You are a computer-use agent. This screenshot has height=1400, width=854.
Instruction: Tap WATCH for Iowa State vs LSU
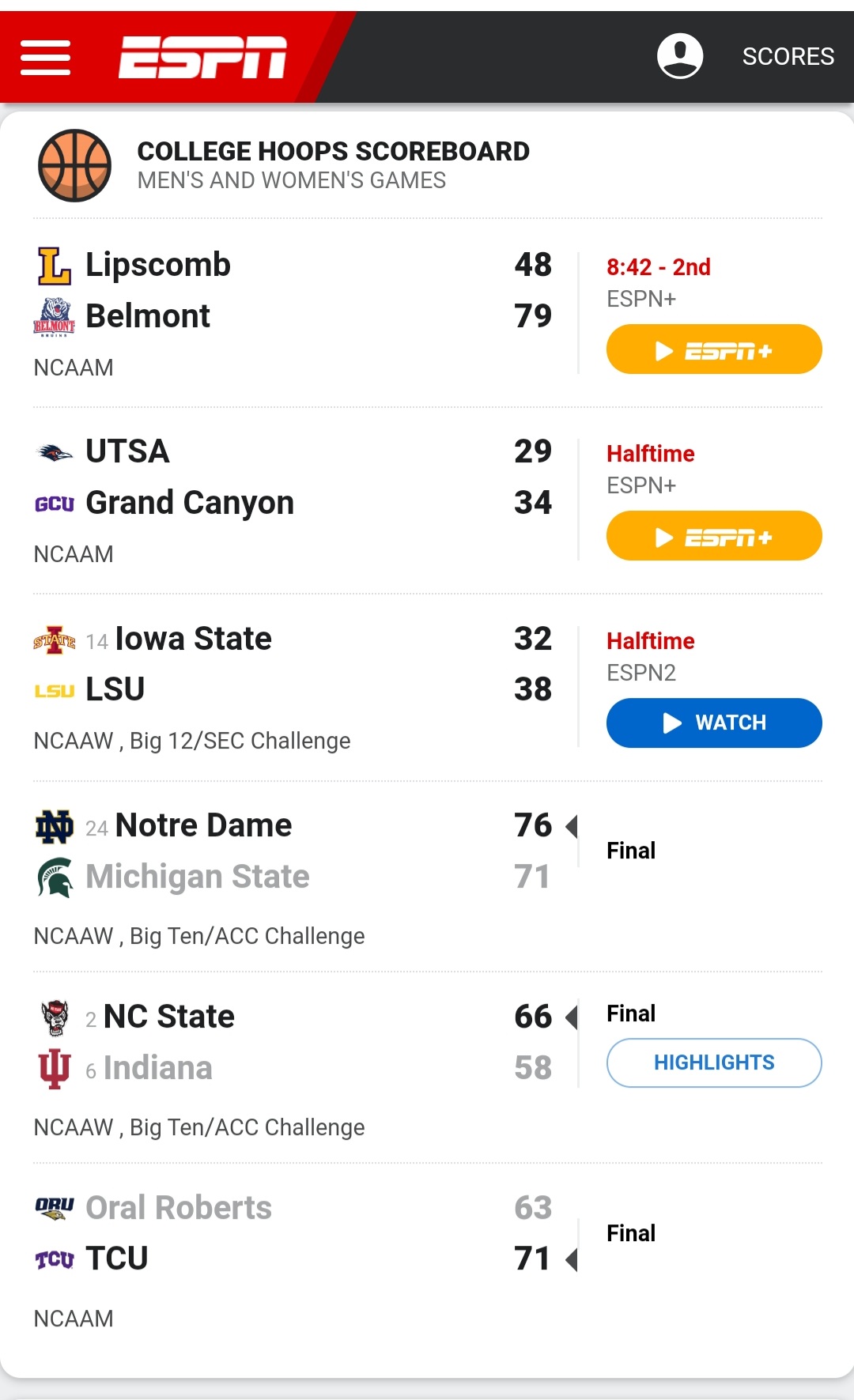click(714, 723)
